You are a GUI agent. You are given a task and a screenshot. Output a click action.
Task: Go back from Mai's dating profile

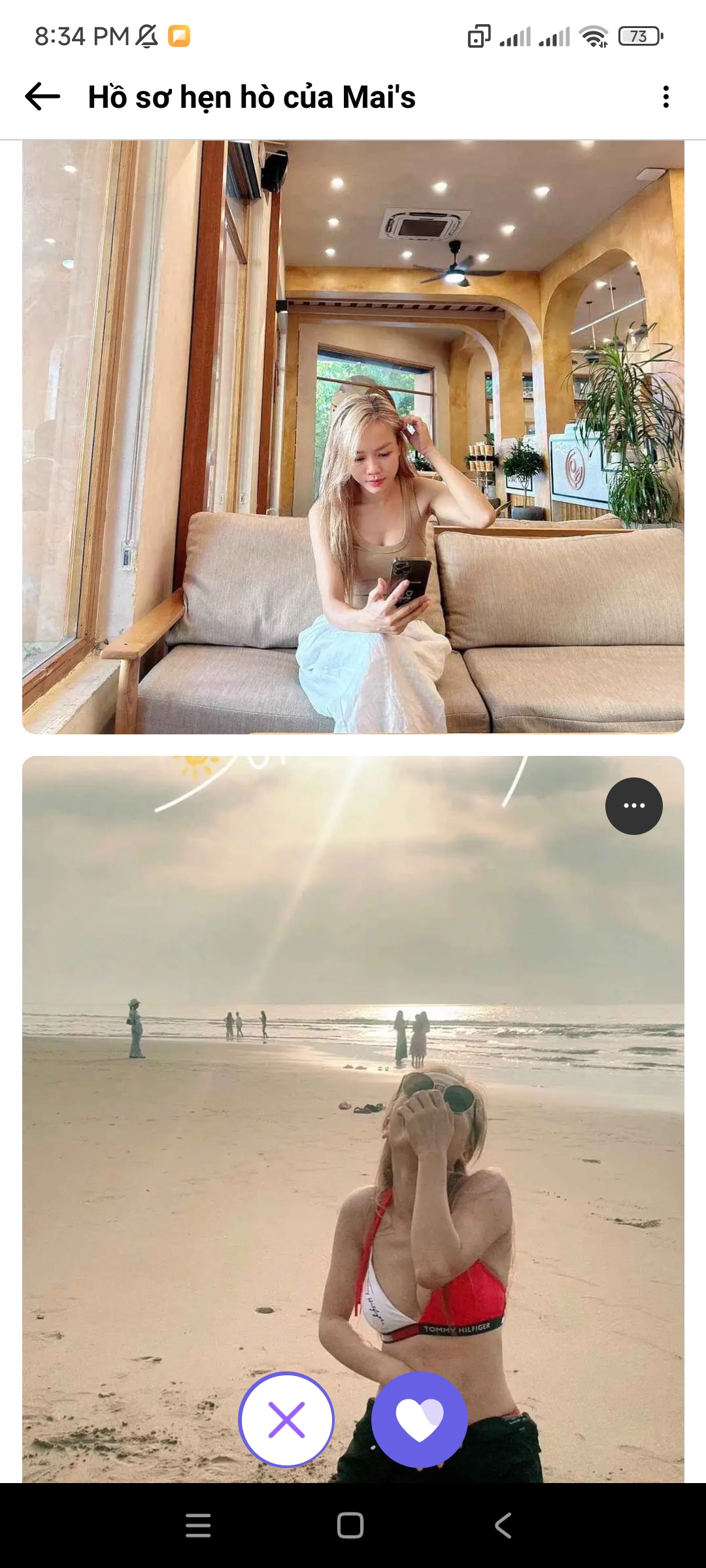(43, 97)
